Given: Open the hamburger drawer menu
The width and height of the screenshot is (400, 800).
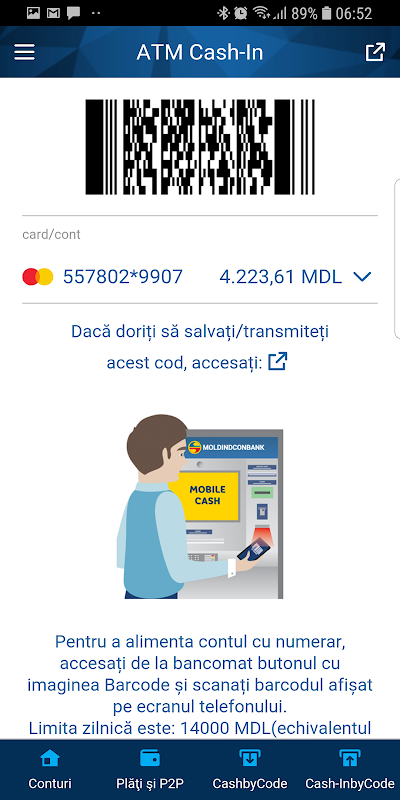Looking at the screenshot, I should point(24,52).
